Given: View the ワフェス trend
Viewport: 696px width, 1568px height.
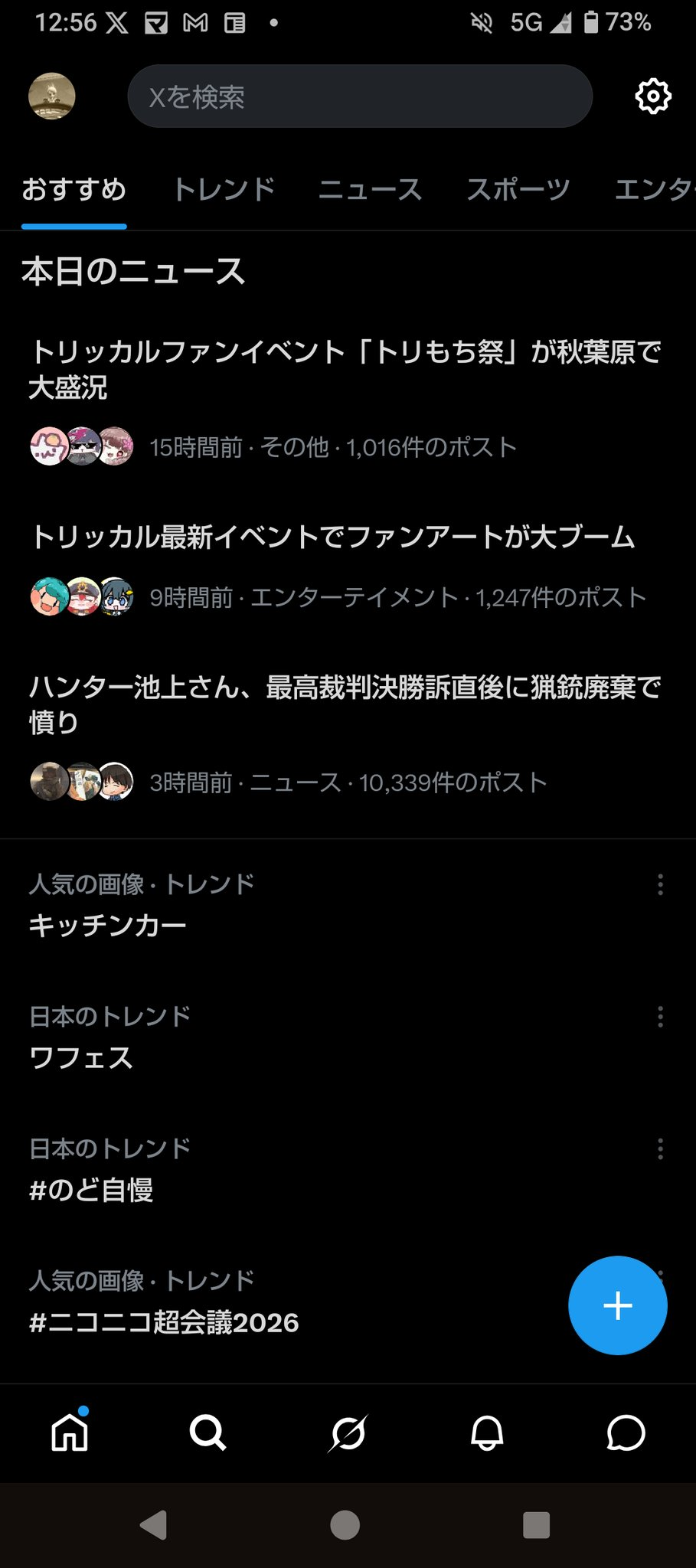Looking at the screenshot, I should pyautogui.click(x=81, y=1058).
